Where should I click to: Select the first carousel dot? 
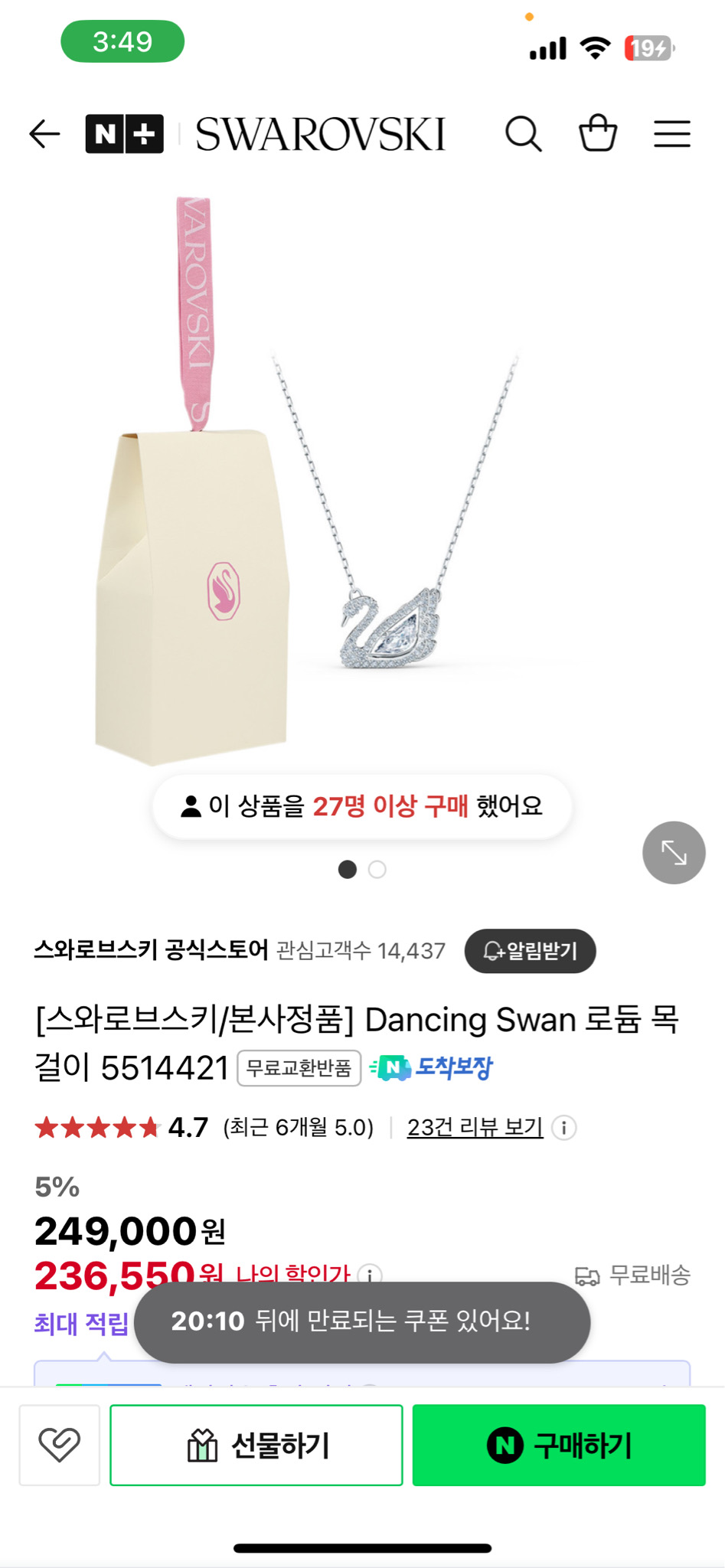pyautogui.click(x=348, y=871)
